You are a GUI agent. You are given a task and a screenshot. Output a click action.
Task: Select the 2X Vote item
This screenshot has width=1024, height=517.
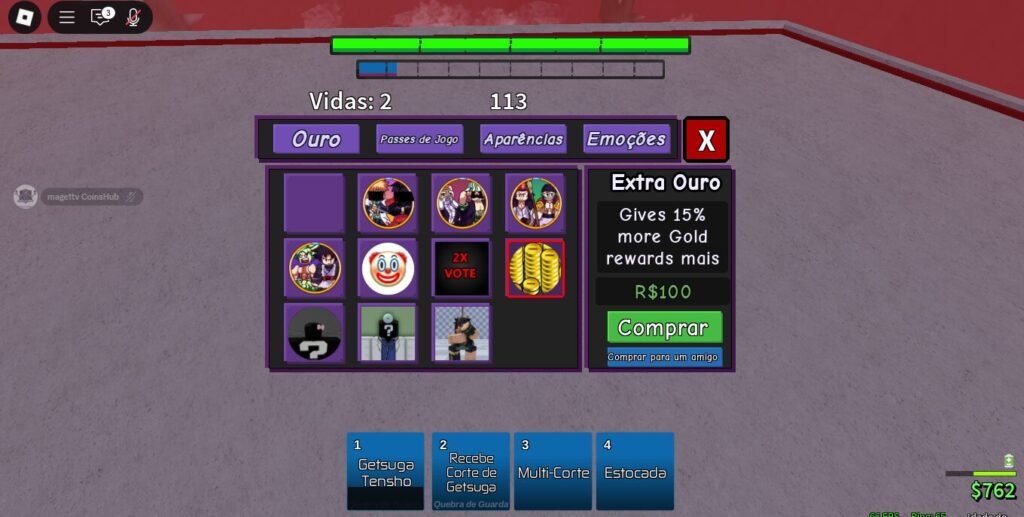461,268
